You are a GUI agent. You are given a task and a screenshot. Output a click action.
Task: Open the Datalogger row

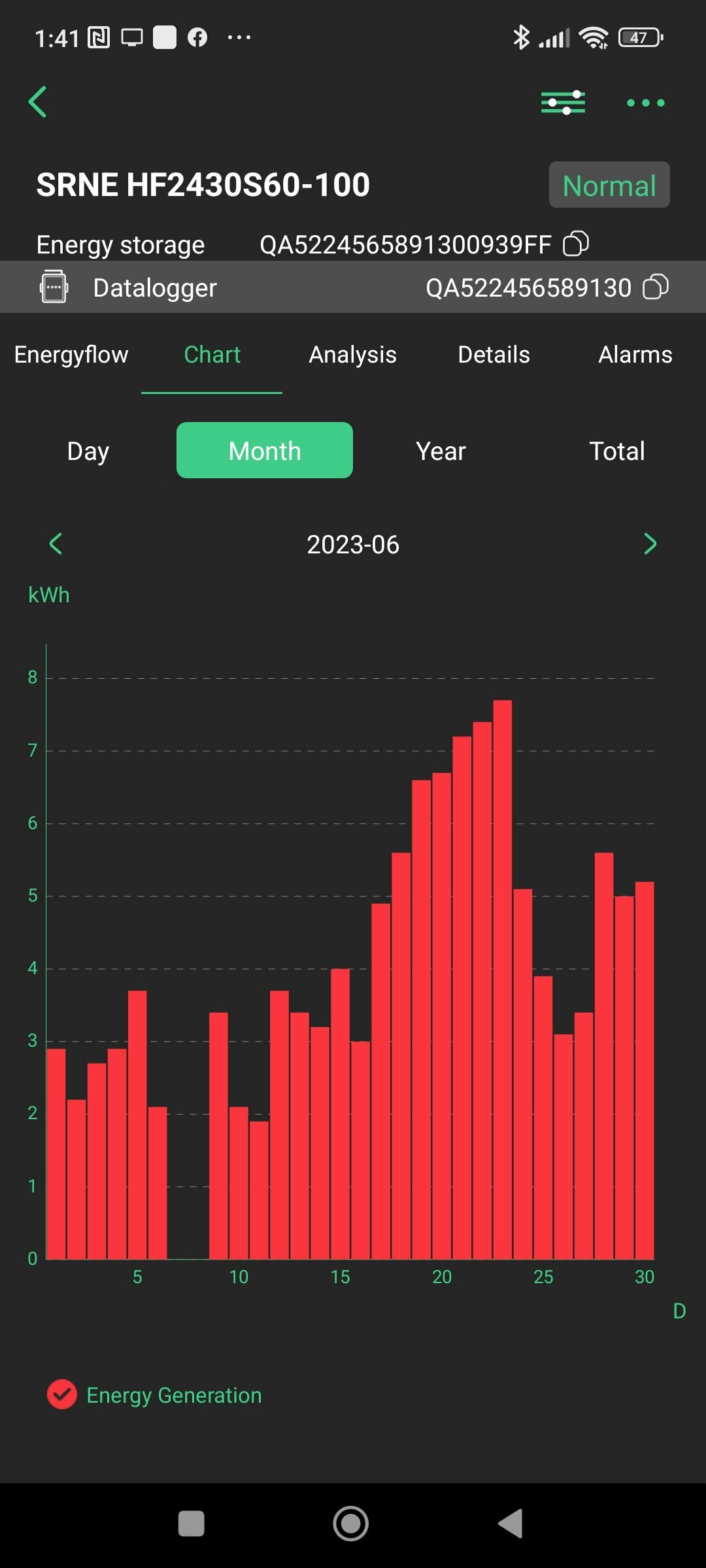[x=353, y=287]
